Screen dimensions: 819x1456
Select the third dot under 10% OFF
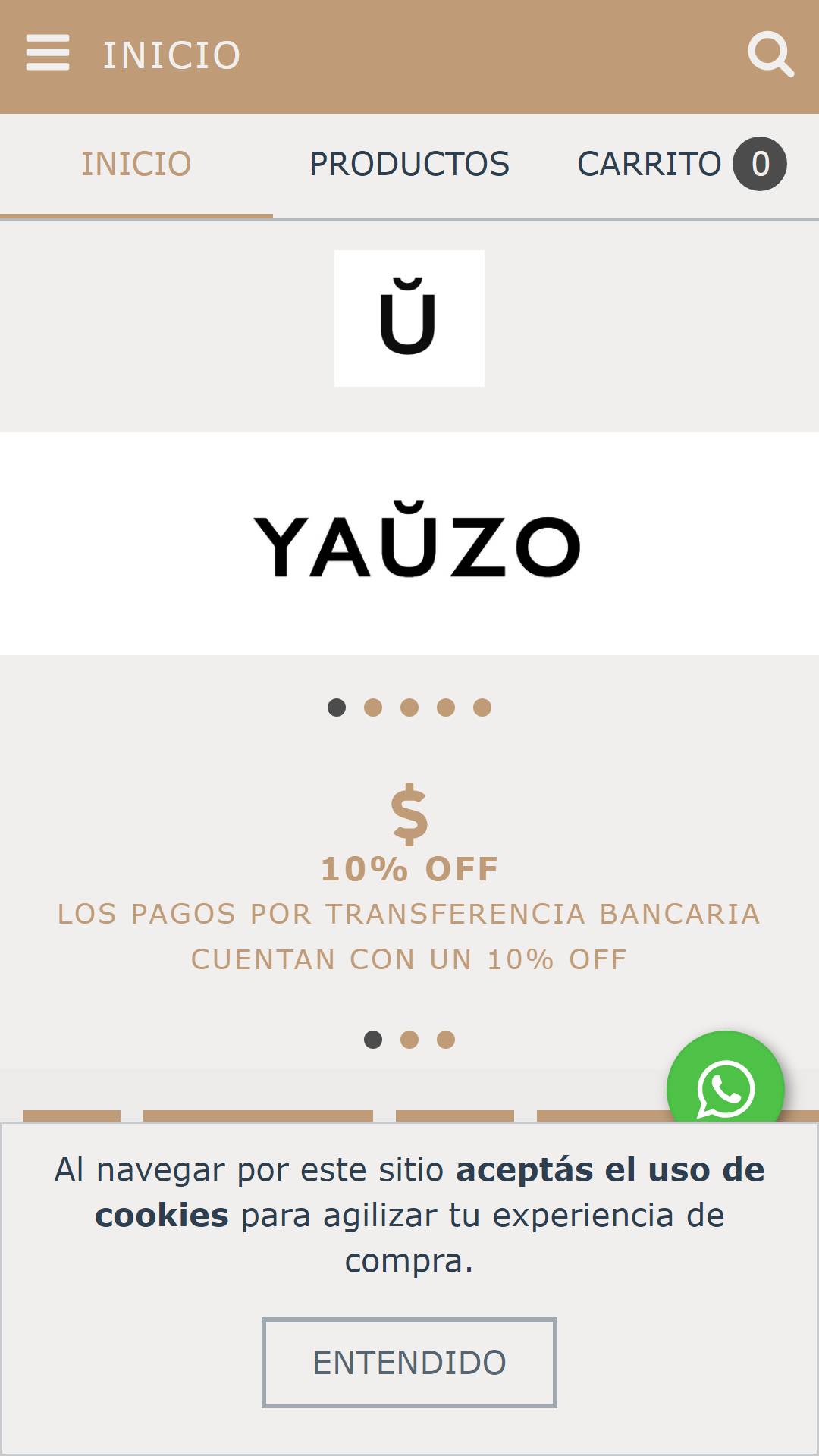click(446, 1040)
